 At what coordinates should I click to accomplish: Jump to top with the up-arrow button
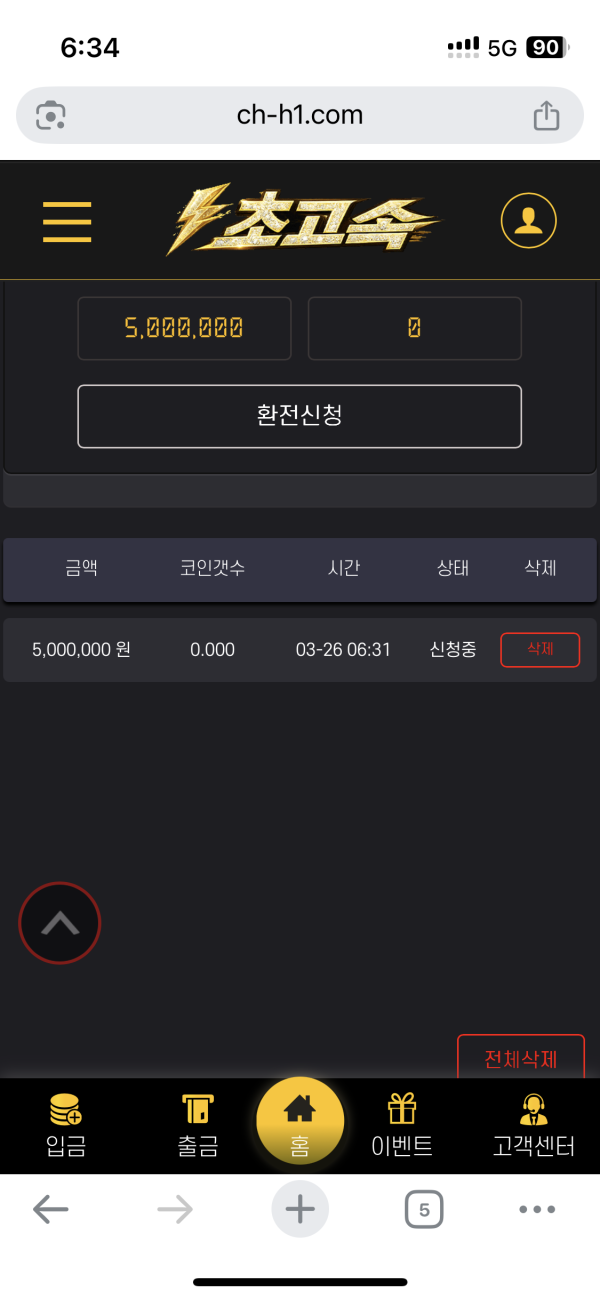60,923
